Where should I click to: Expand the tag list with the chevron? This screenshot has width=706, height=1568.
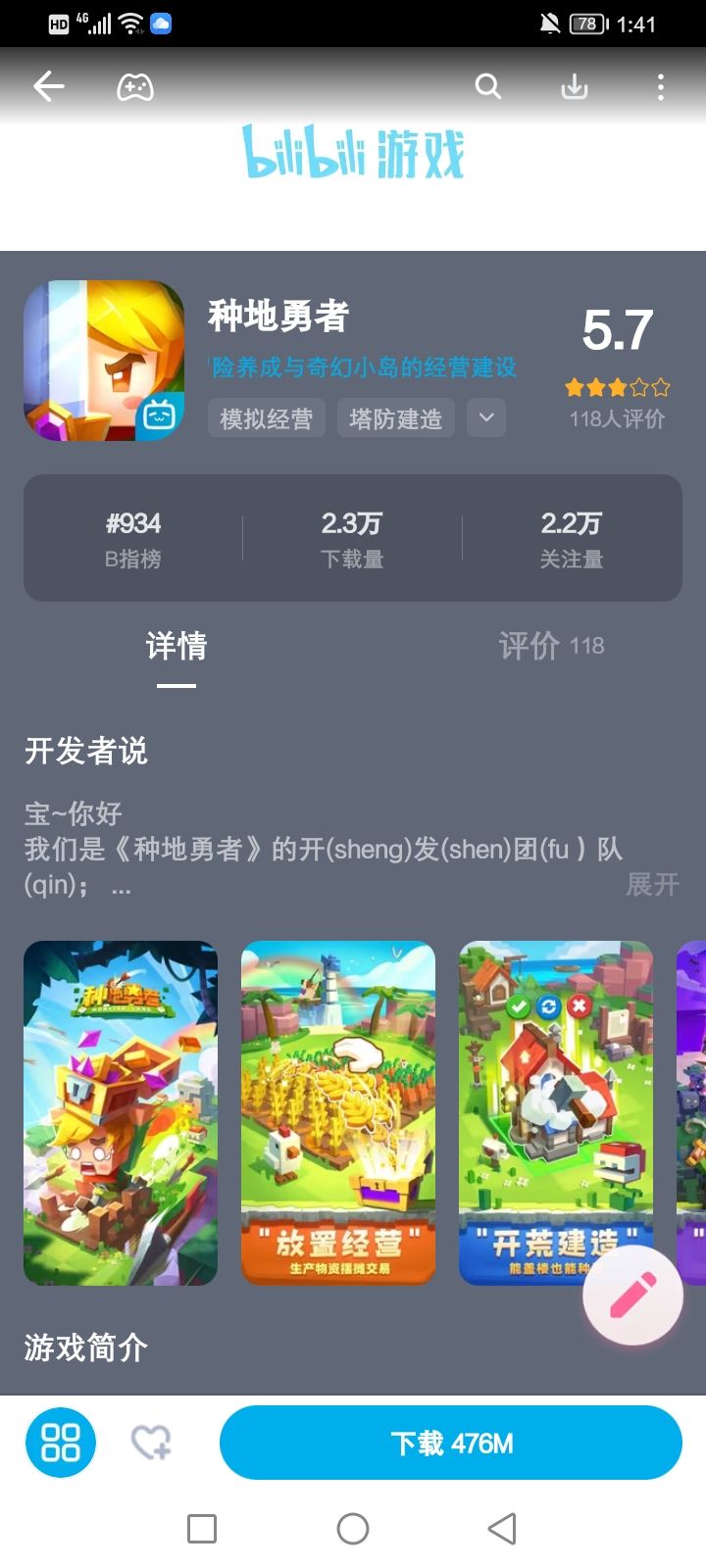pyautogui.click(x=485, y=418)
